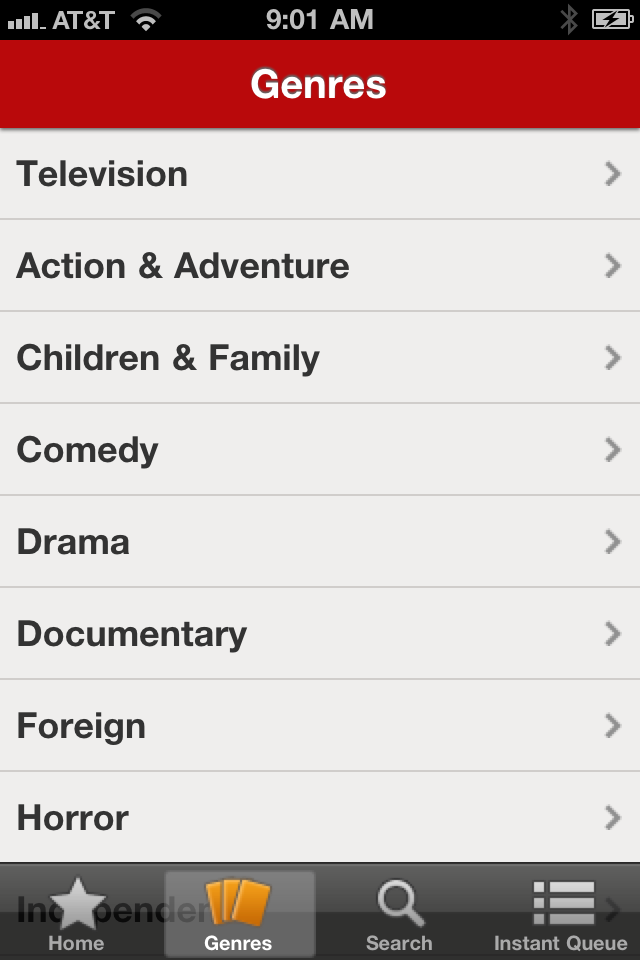View Drama titles

[x=320, y=542]
